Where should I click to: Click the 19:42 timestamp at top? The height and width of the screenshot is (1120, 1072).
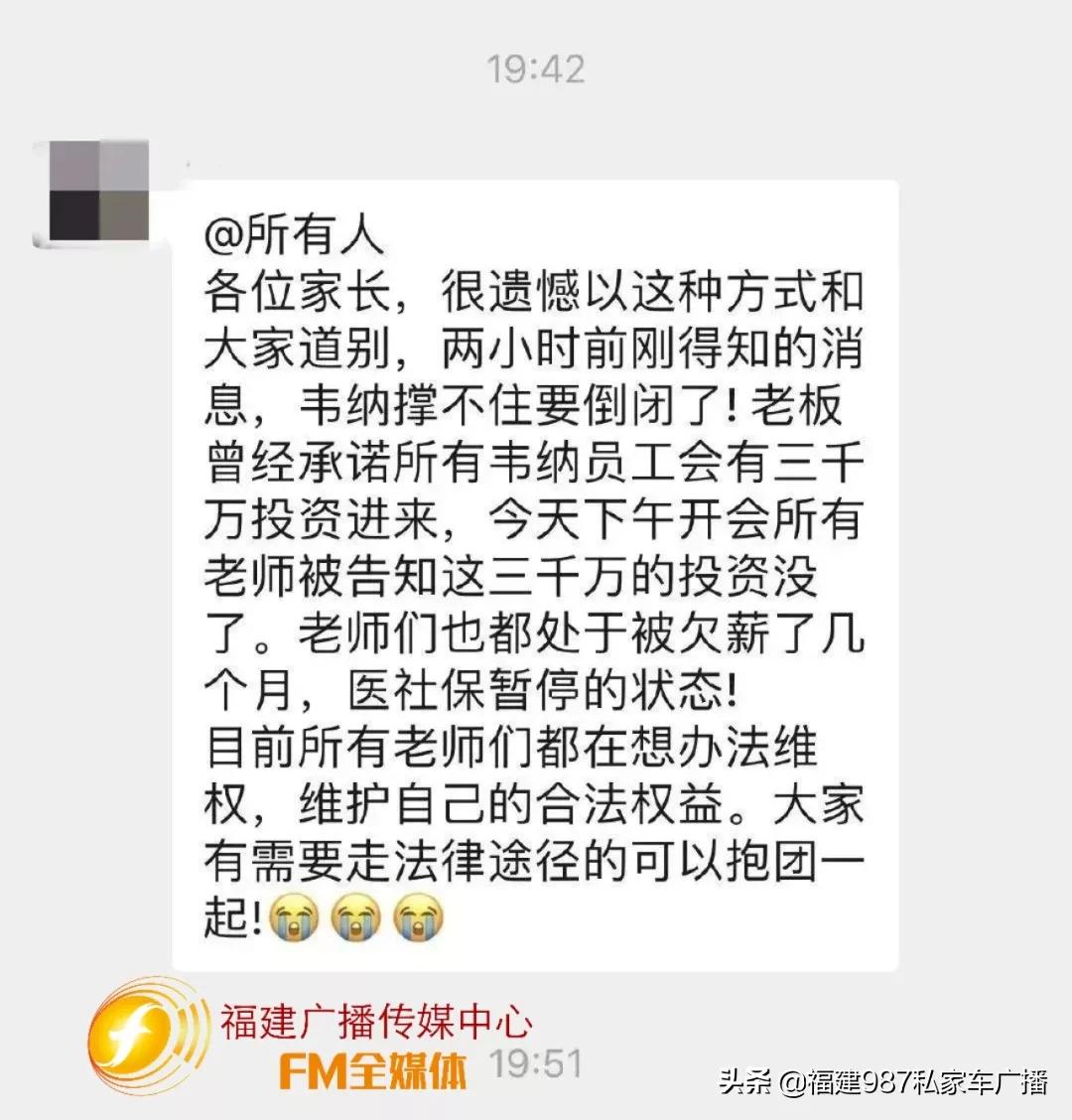[x=534, y=66]
